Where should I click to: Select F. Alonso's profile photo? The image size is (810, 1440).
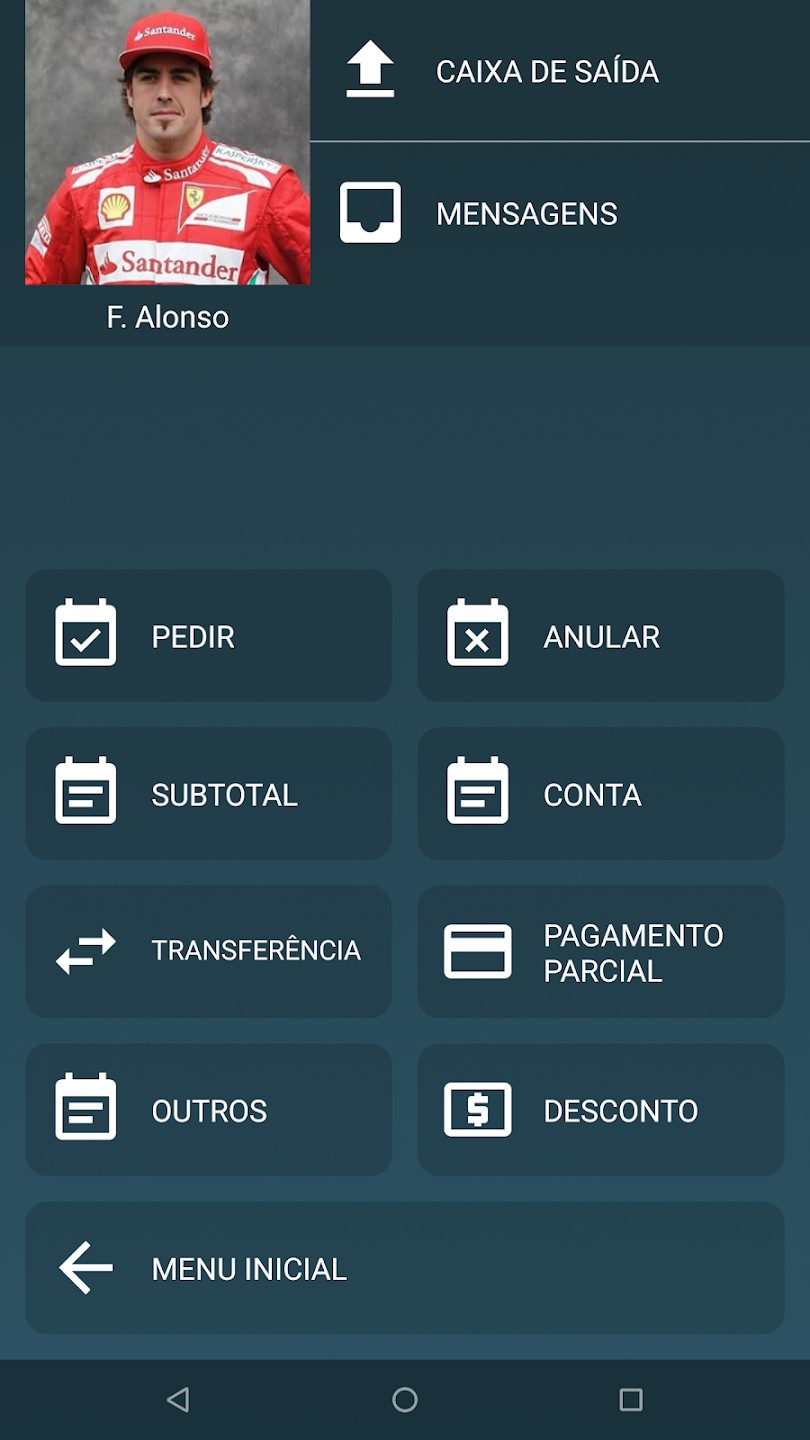(167, 145)
